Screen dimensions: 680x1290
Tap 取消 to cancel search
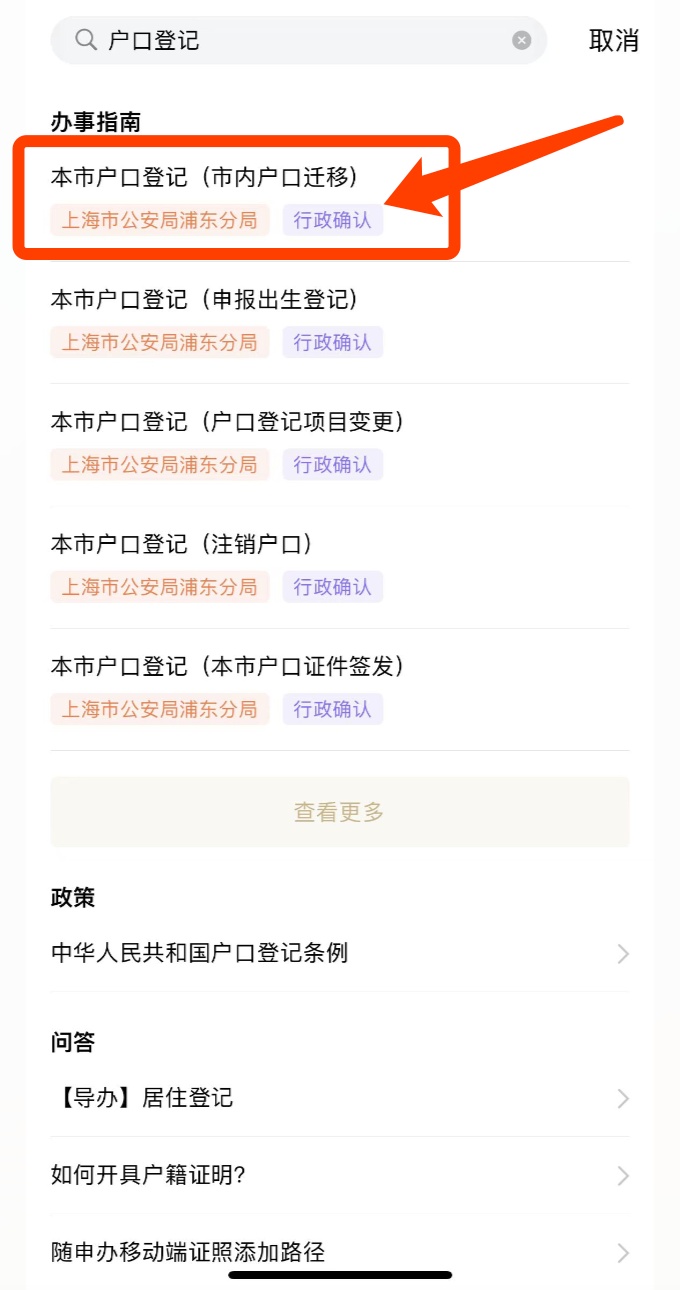pos(613,40)
